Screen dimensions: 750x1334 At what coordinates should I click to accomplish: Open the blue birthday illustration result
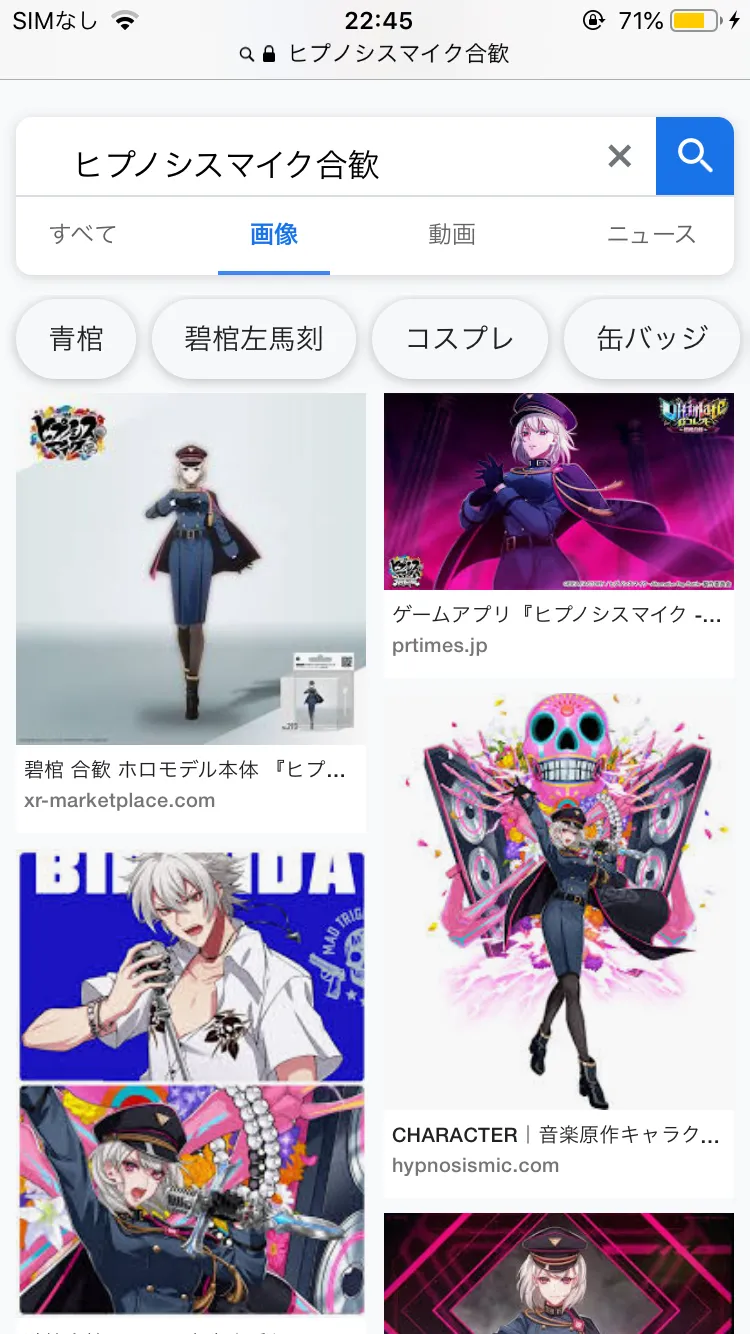coord(191,1084)
